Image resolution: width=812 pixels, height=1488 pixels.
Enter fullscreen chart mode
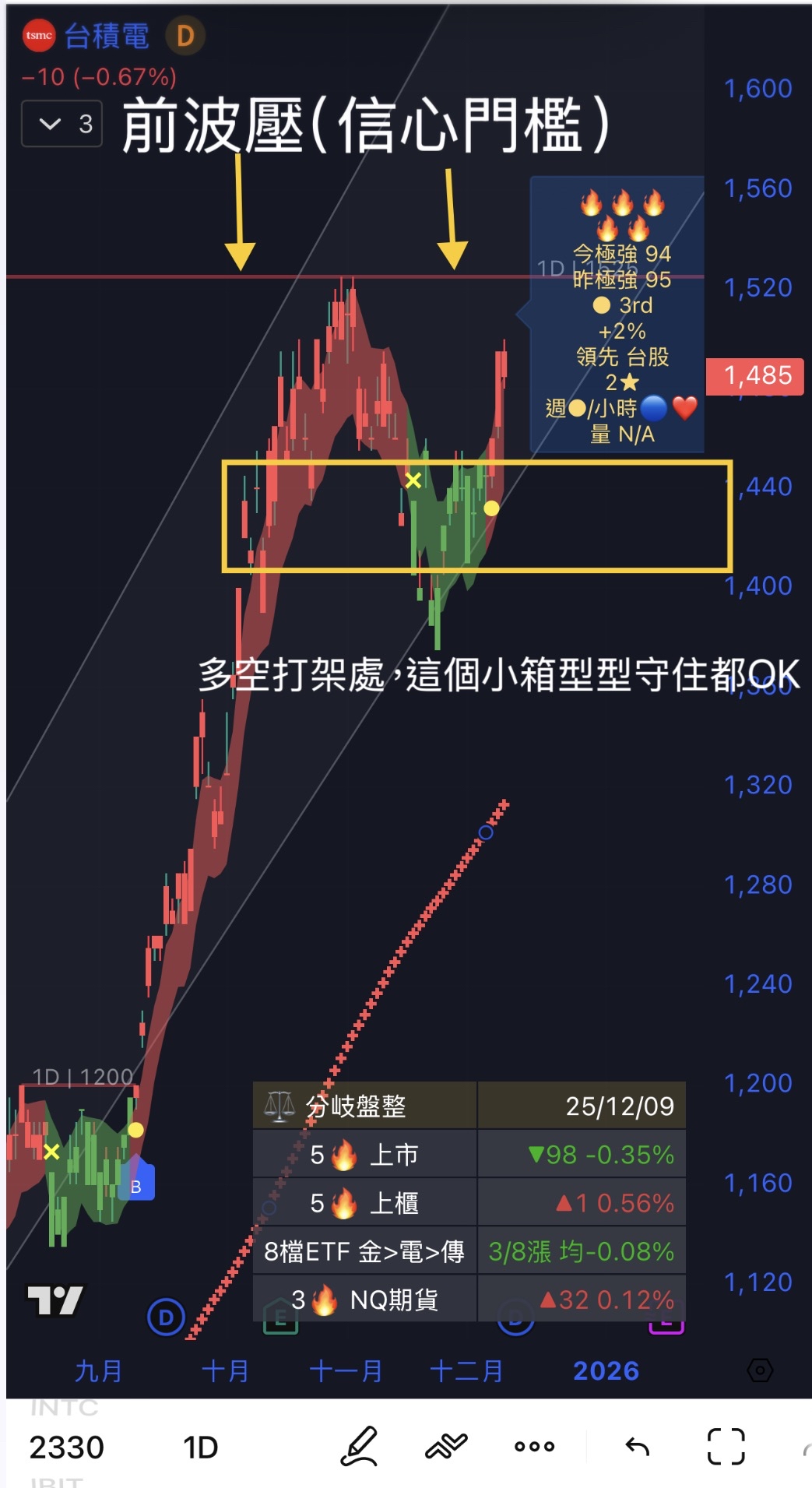point(726,1447)
